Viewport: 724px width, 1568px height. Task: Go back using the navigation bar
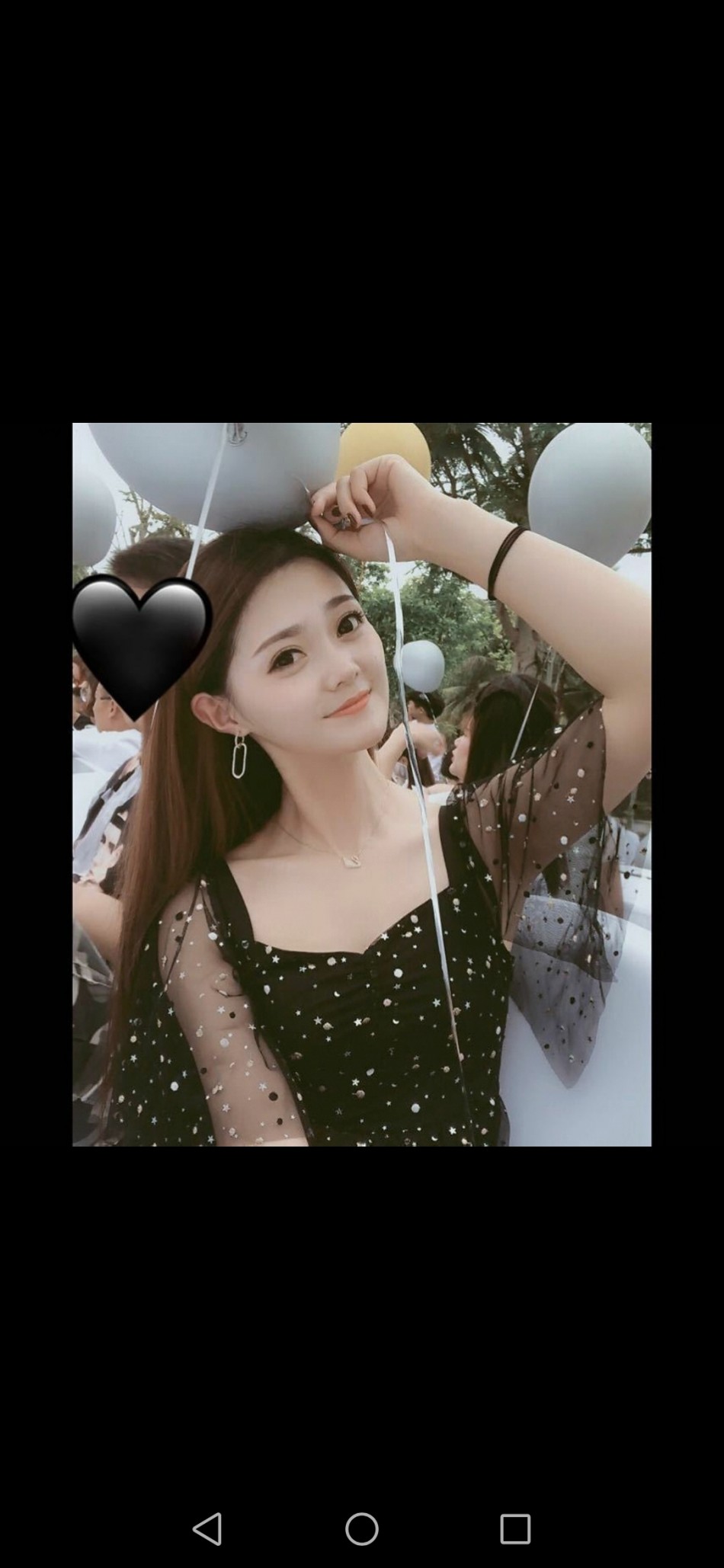point(207,1528)
